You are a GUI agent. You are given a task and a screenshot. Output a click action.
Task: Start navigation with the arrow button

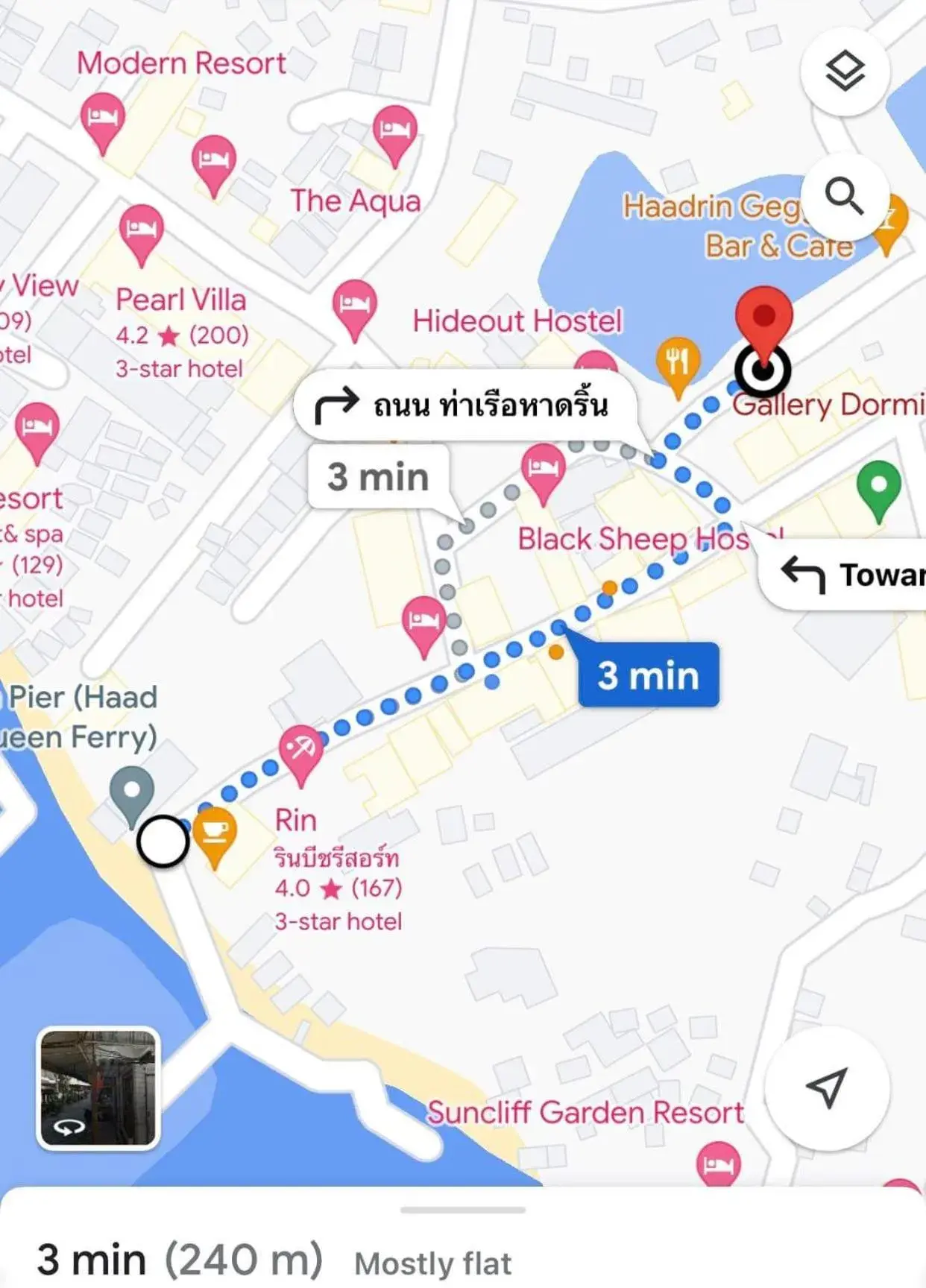pos(827,1087)
